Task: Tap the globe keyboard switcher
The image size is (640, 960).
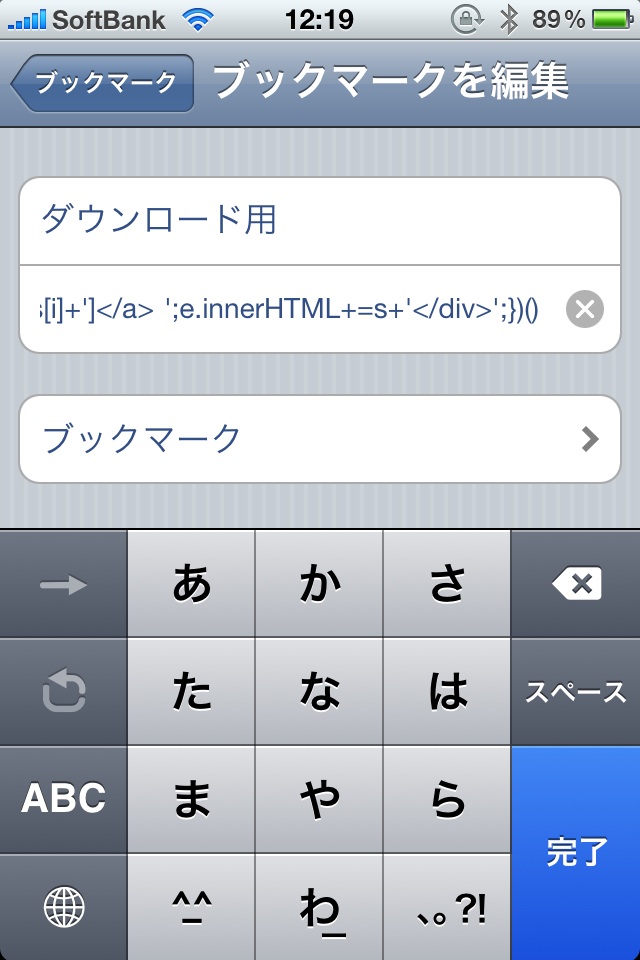Action: coord(64,907)
